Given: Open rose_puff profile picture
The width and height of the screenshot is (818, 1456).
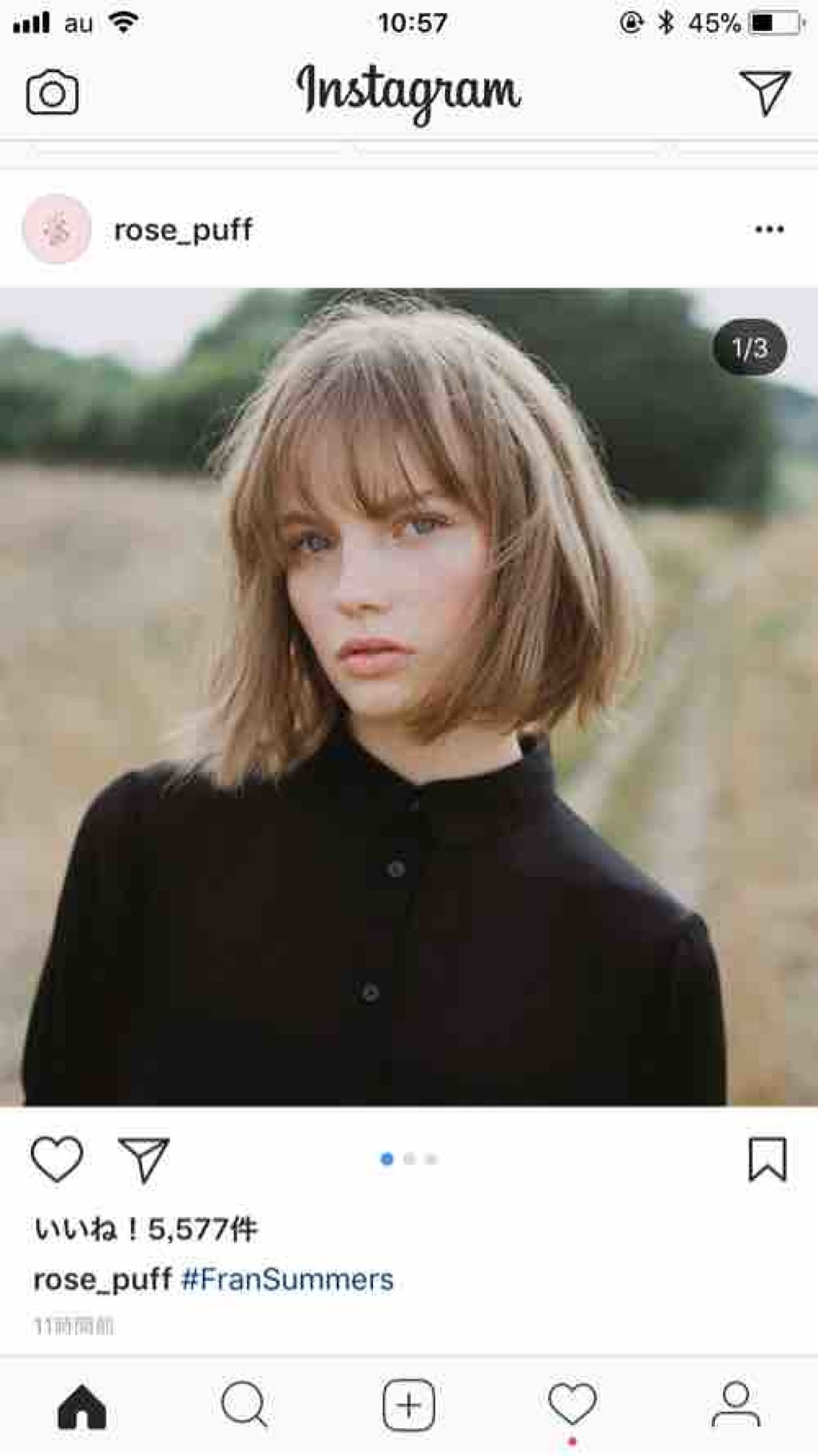Looking at the screenshot, I should (57, 229).
